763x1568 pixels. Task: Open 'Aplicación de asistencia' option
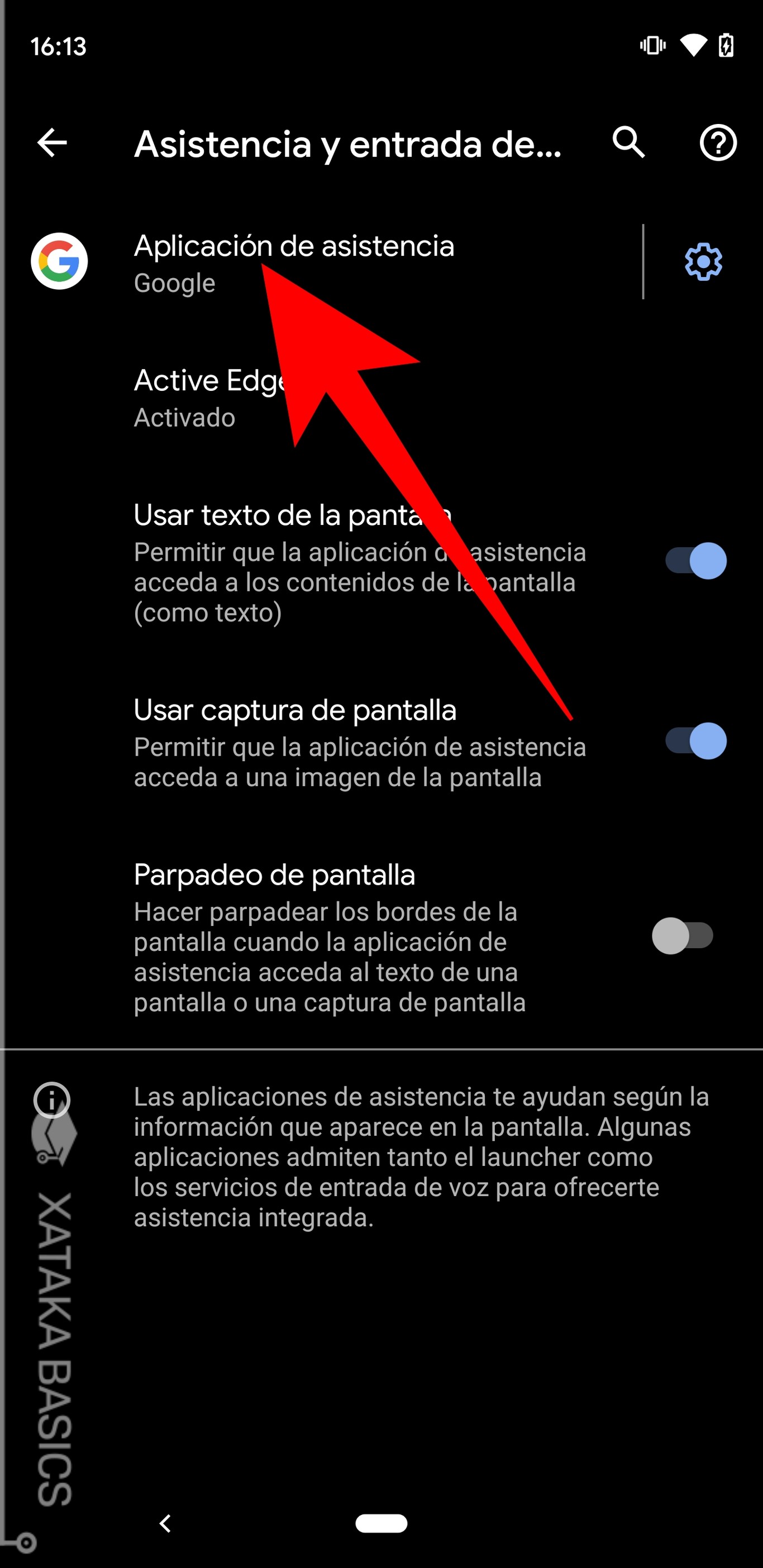(x=294, y=246)
